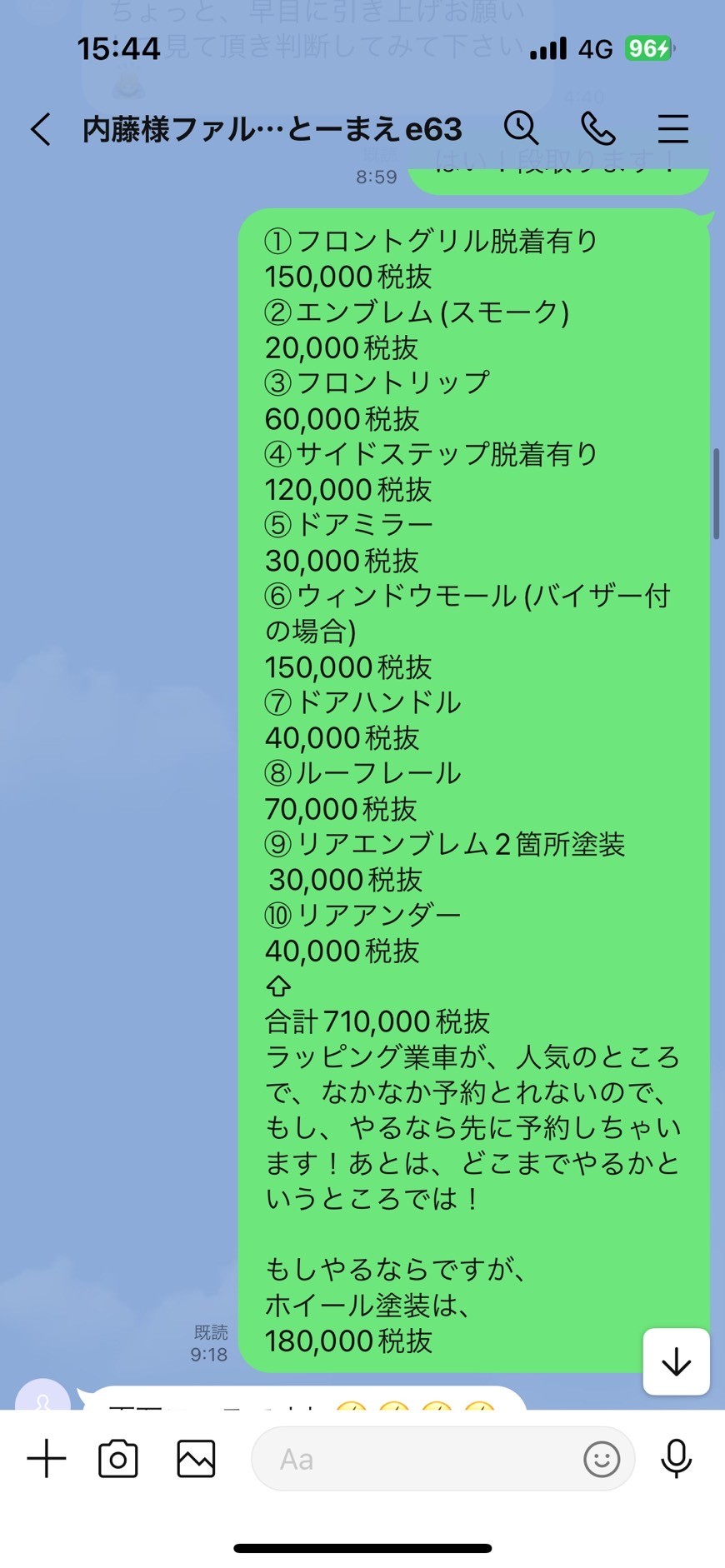725x1568 pixels.
Task: Start a voice call
Action: (x=597, y=128)
